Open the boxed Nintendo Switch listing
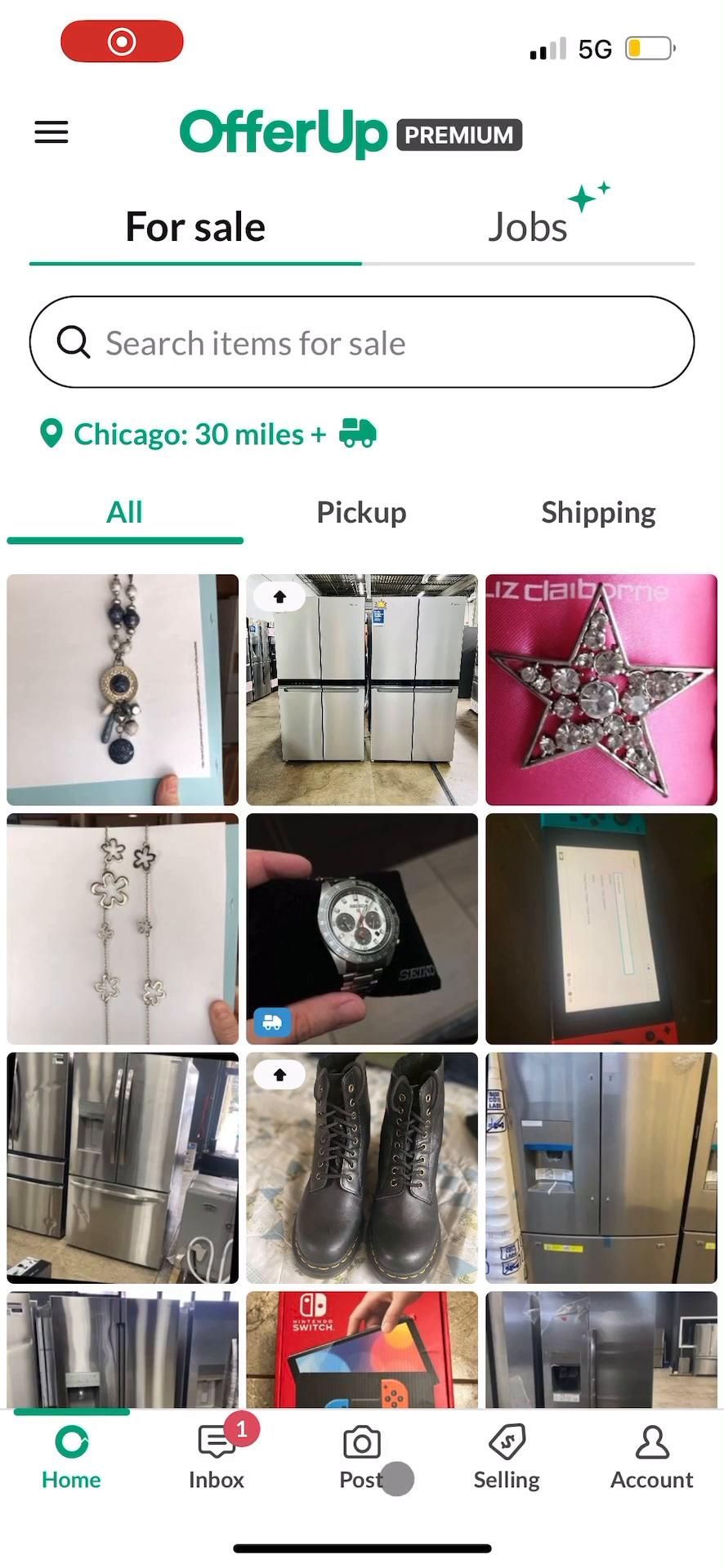 coord(362,1349)
